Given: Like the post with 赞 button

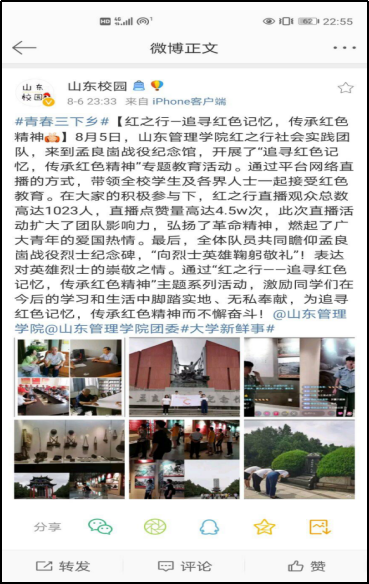Looking at the screenshot, I should point(307,566).
